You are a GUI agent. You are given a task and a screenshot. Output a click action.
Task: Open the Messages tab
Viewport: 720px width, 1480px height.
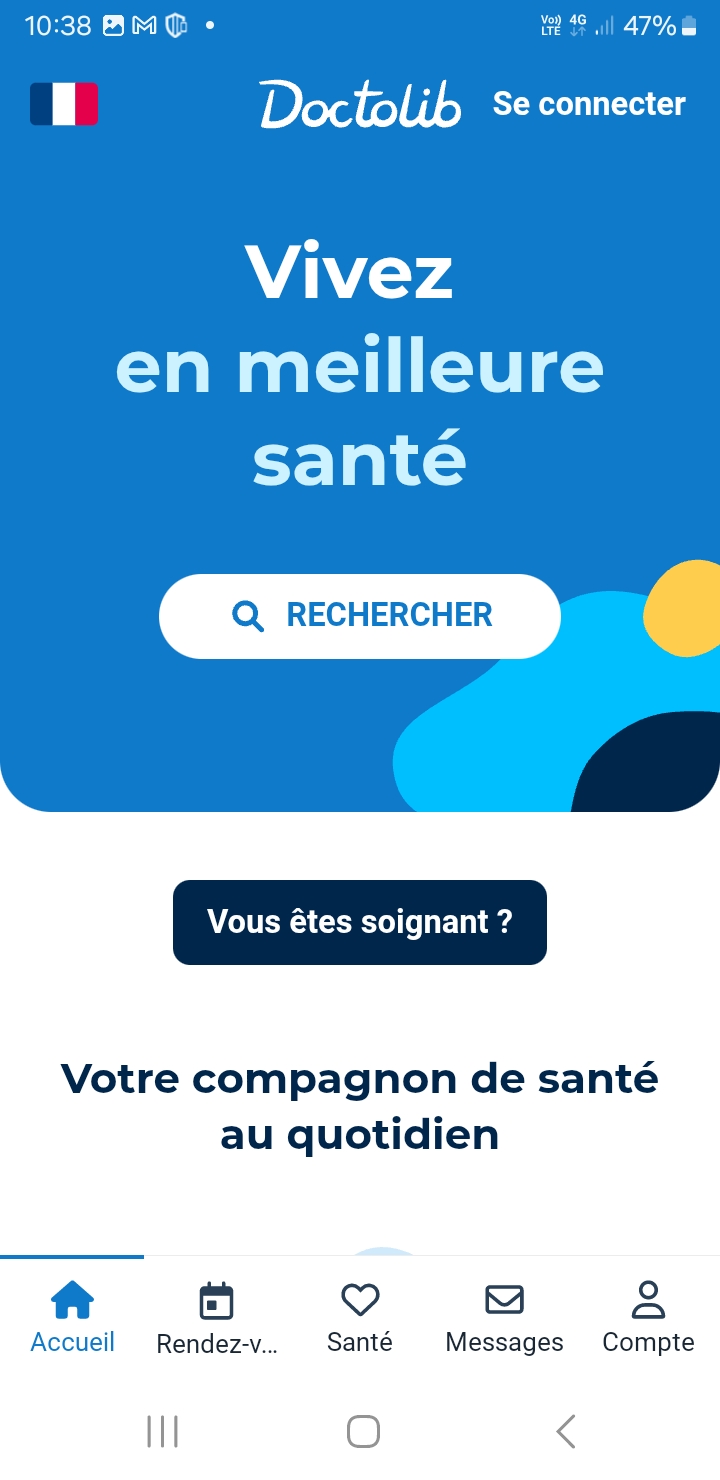(x=504, y=1318)
